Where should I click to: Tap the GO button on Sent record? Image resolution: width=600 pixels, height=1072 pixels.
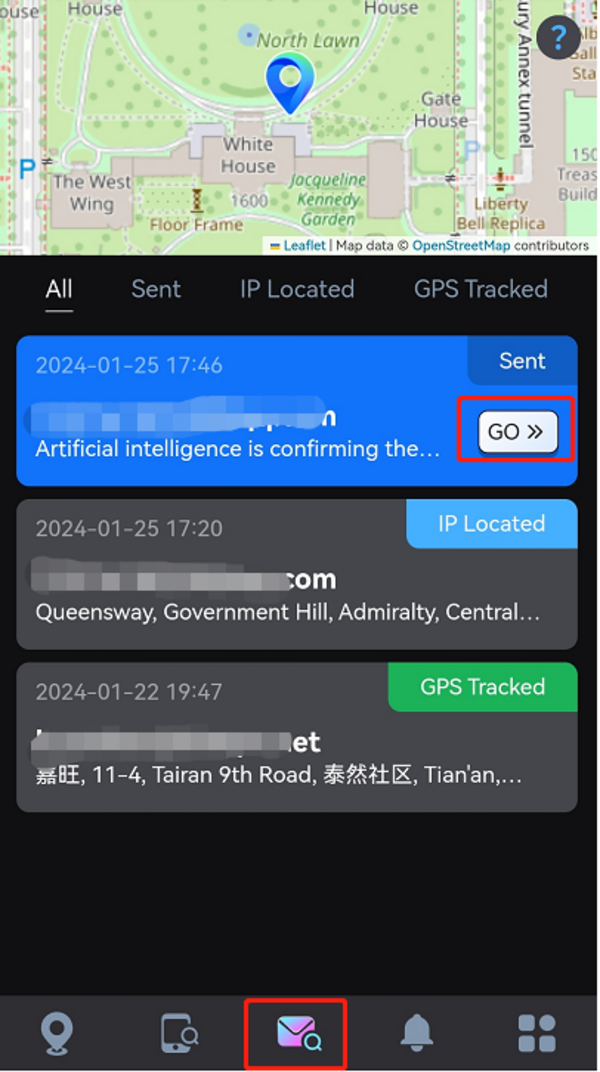click(x=516, y=431)
